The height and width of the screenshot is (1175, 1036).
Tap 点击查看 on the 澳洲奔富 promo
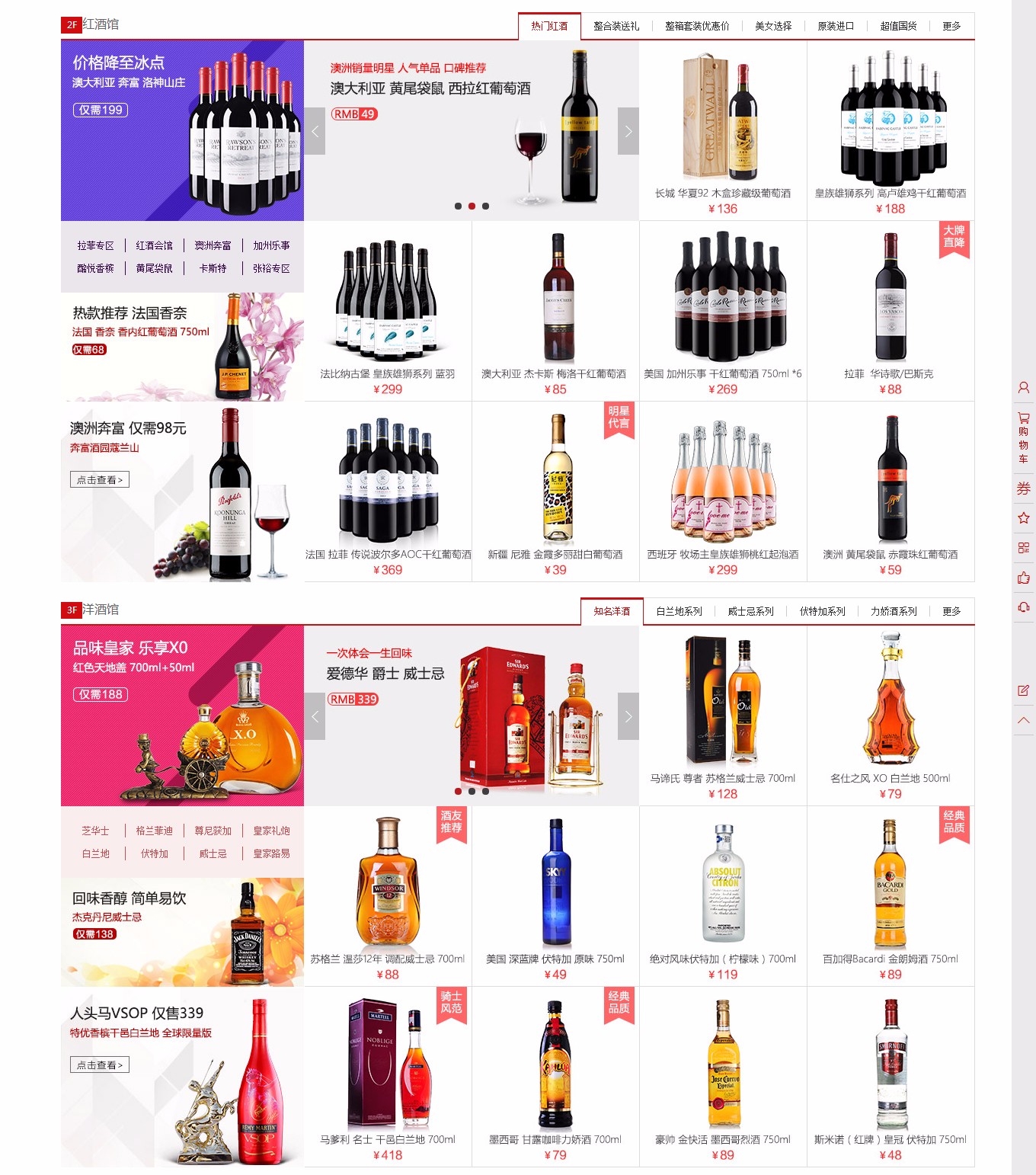tap(100, 479)
